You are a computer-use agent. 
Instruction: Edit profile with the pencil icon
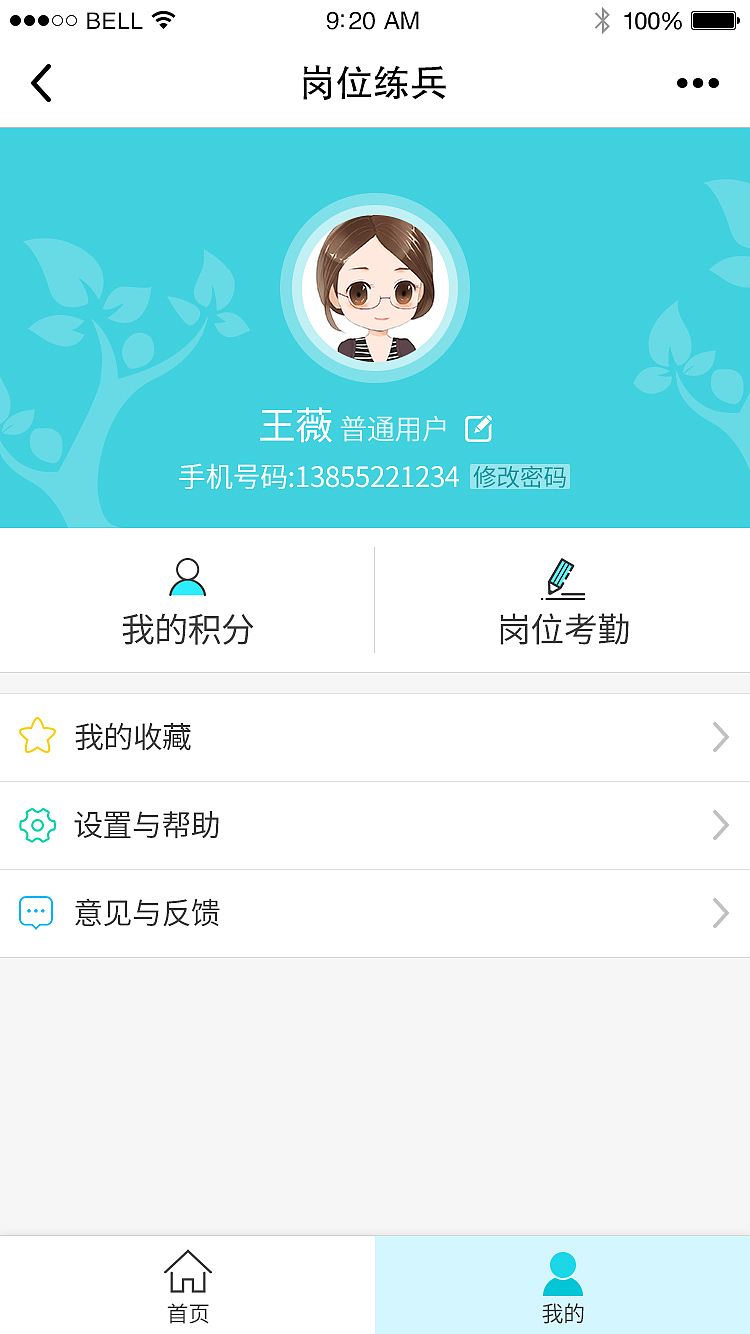click(x=479, y=429)
